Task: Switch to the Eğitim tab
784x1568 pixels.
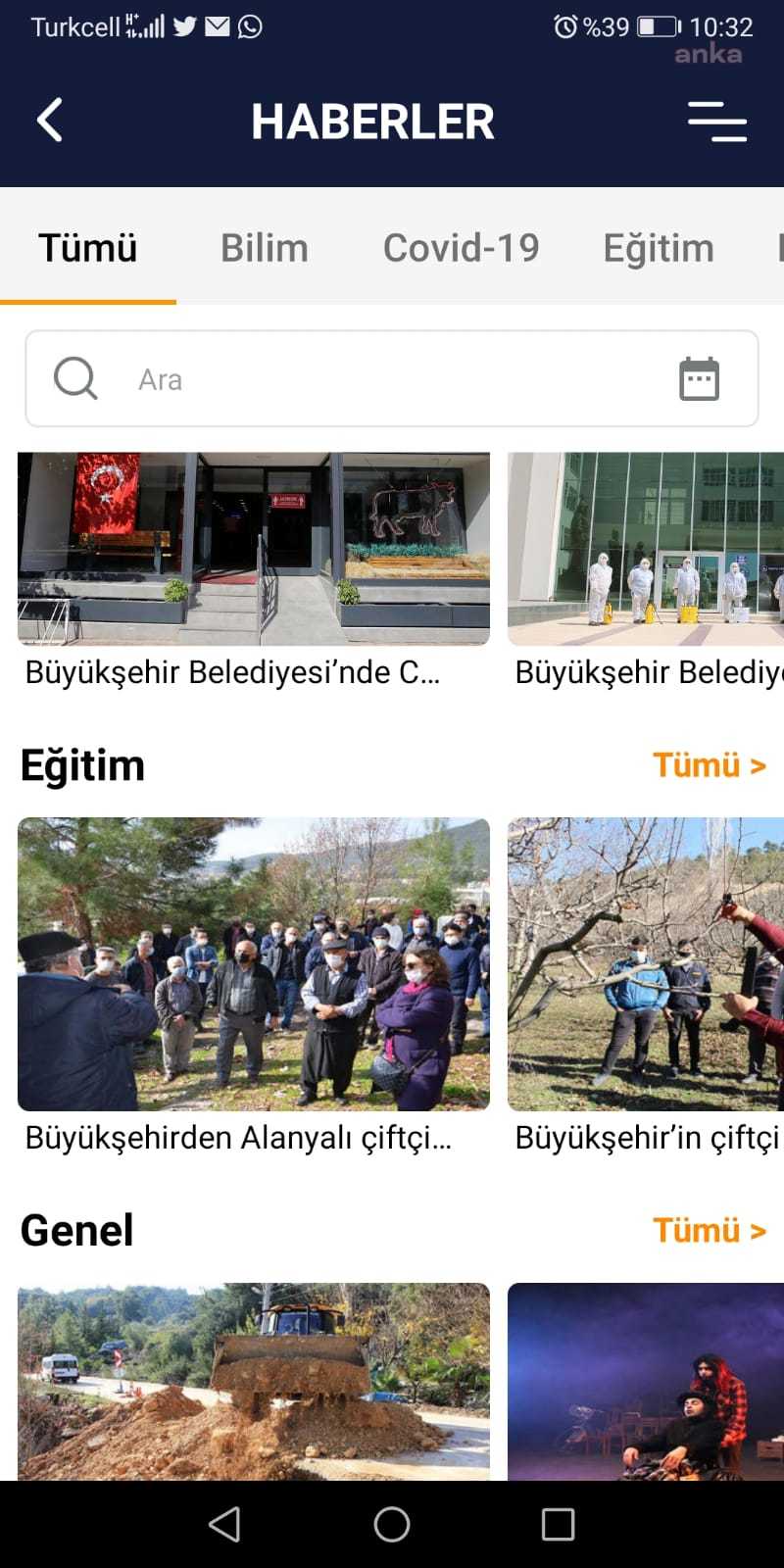Action: [659, 248]
